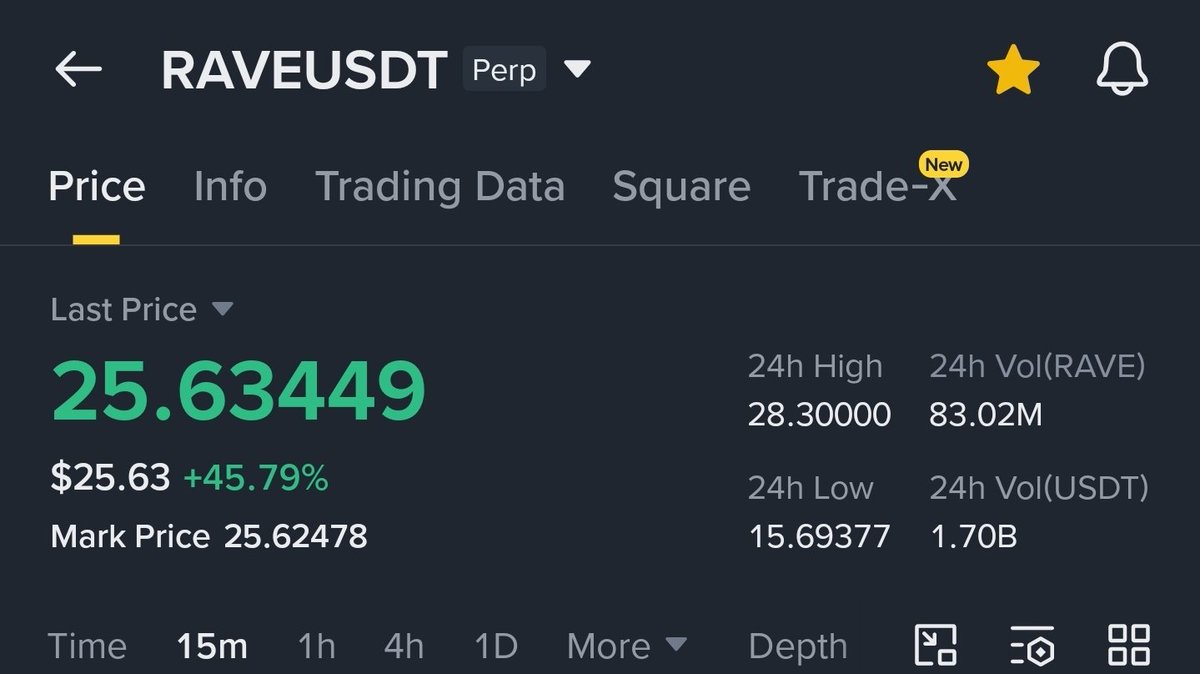Open the chart indicator settings icon
The image size is (1200, 674).
(1032, 645)
